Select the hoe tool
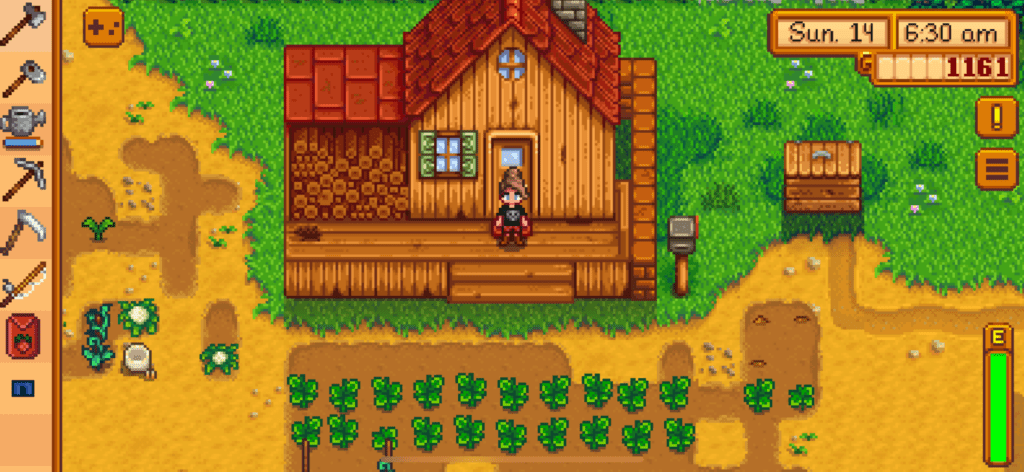 (24, 77)
